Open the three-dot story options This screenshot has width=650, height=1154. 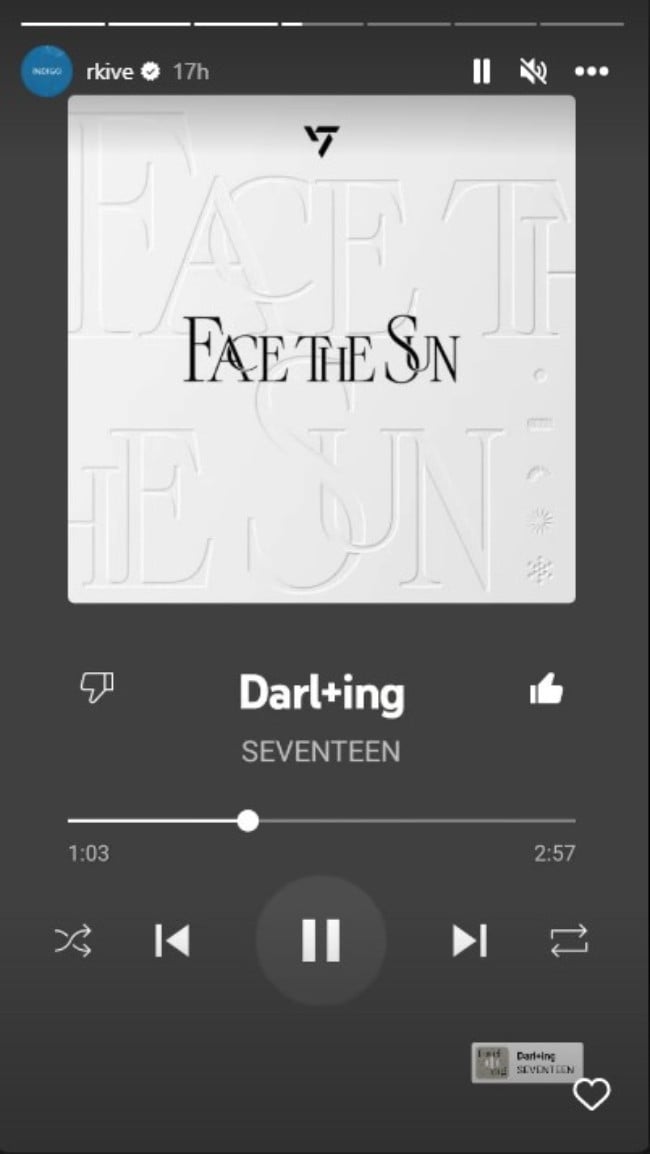tap(591, 71)
